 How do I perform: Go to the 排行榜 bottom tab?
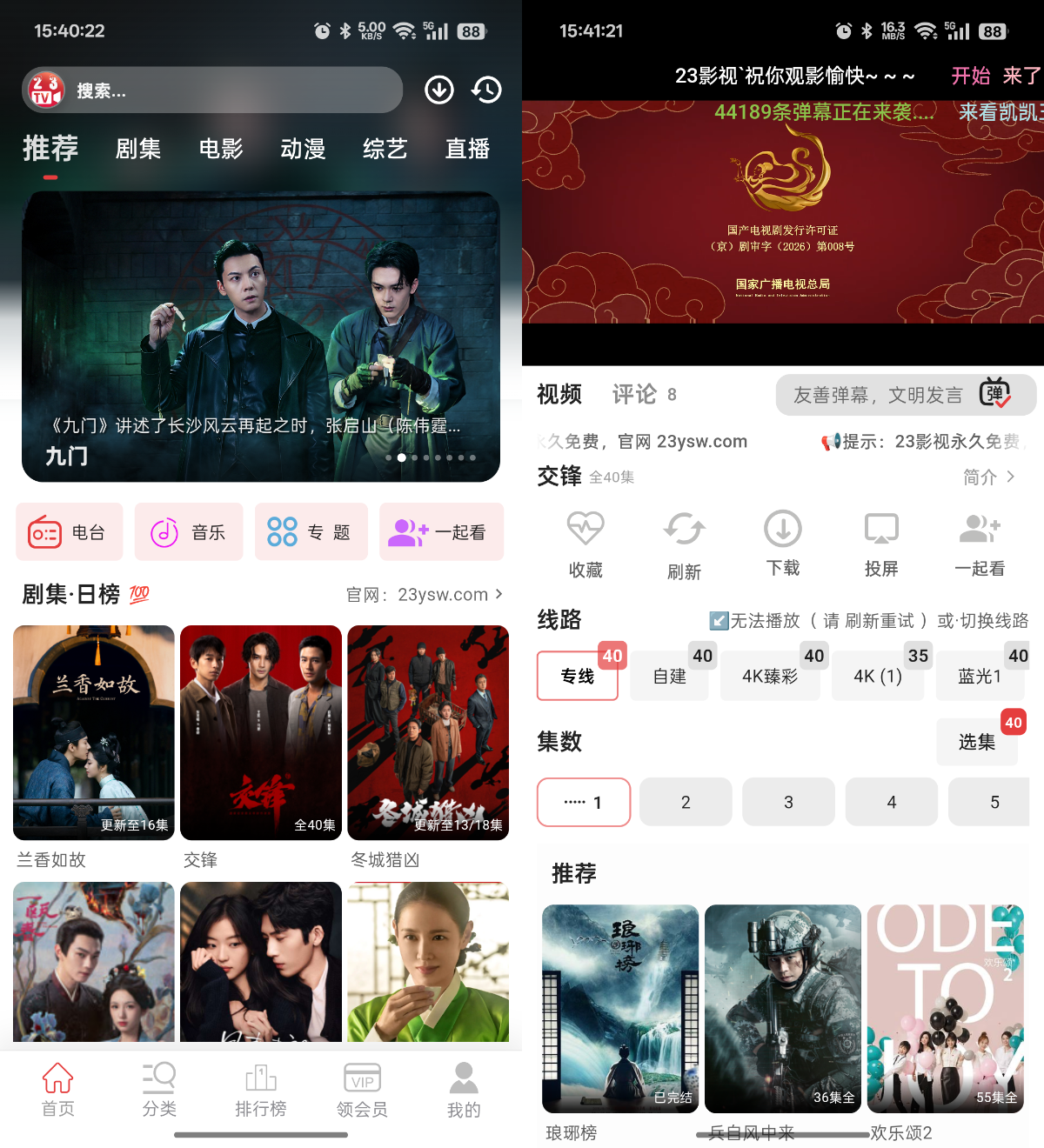(x=261, y=1091)
